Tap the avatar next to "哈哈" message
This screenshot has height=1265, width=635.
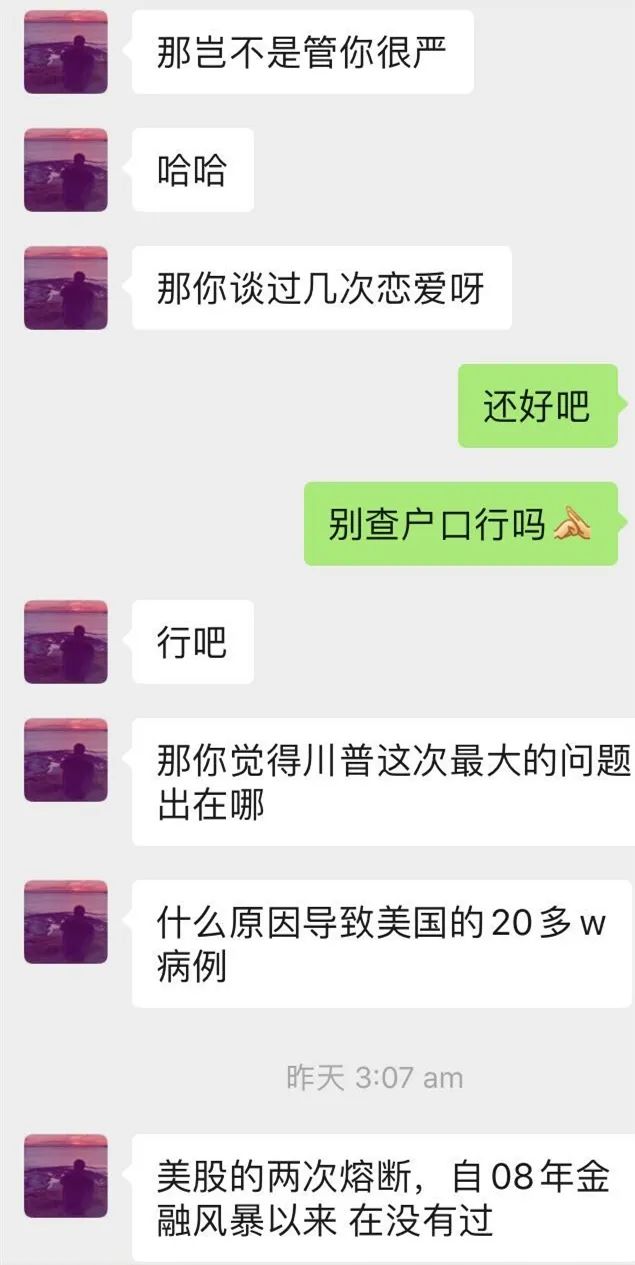65,170
